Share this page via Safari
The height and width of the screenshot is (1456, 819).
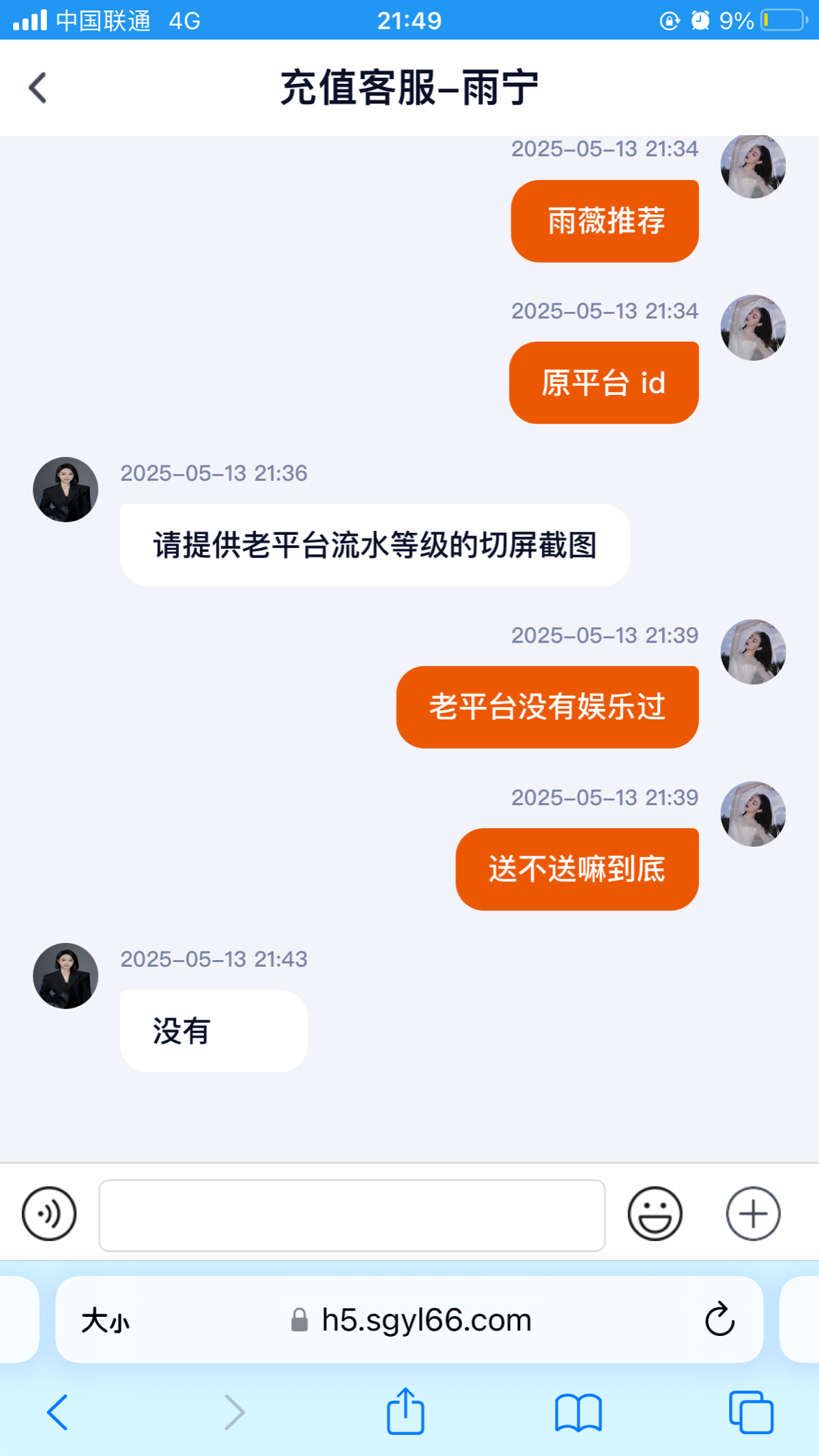[x=405, y=1412]
